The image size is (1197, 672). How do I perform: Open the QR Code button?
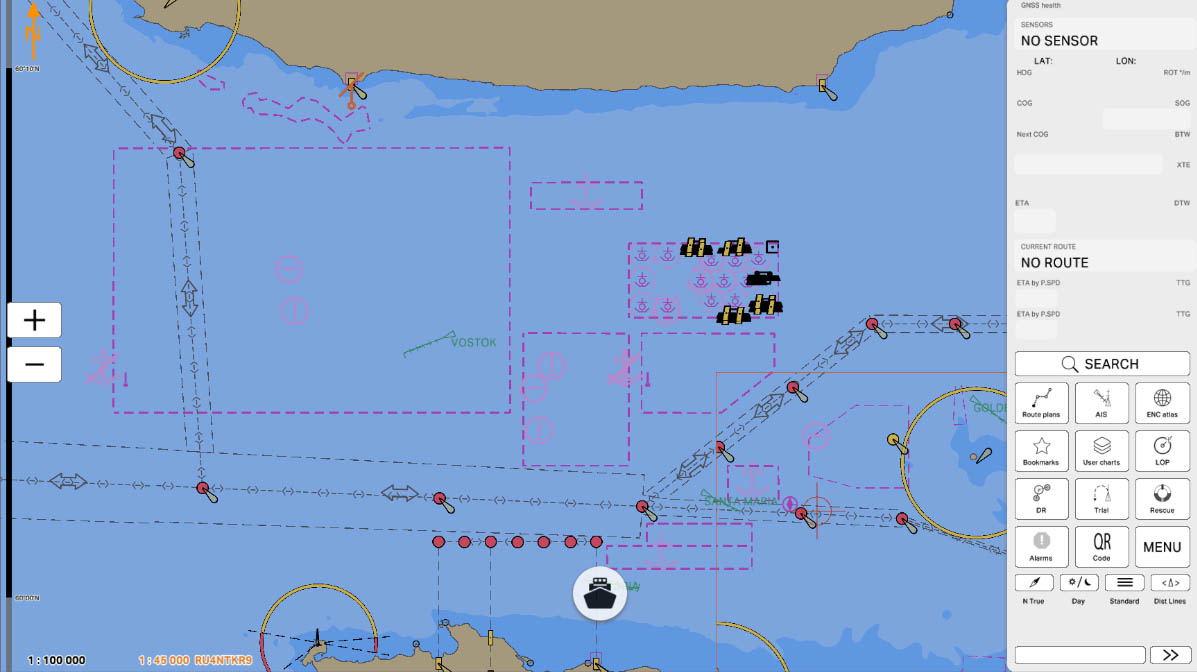[x=1101, y=546]
